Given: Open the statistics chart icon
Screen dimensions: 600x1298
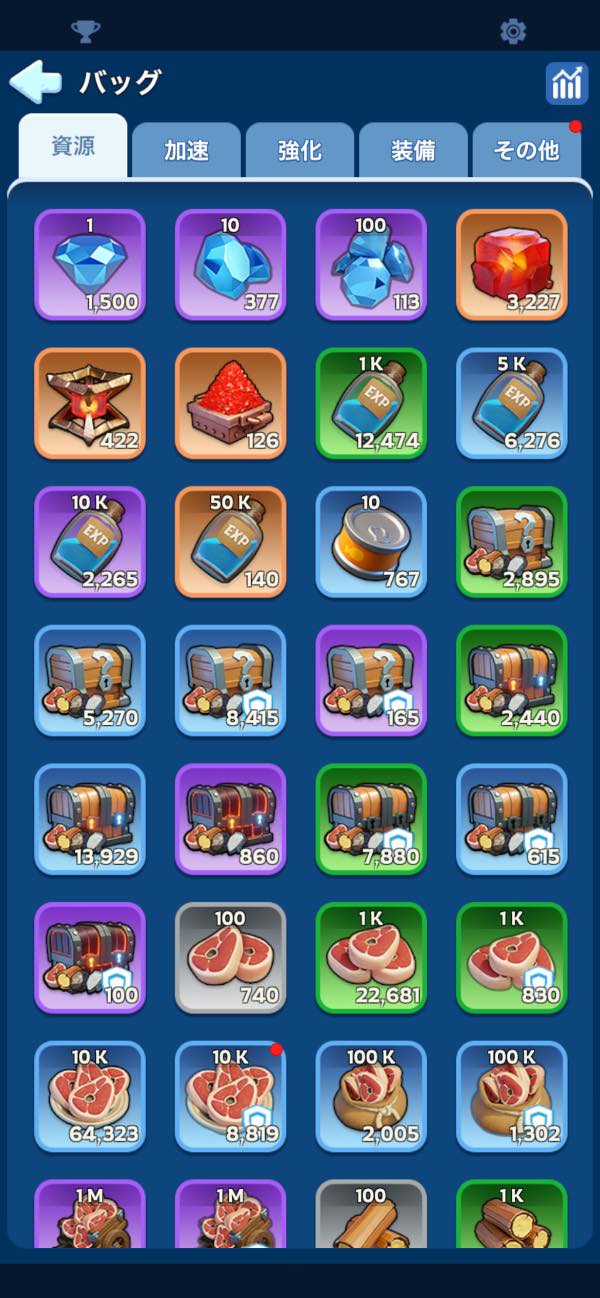Looking at the screenshot, I should 566,84.
